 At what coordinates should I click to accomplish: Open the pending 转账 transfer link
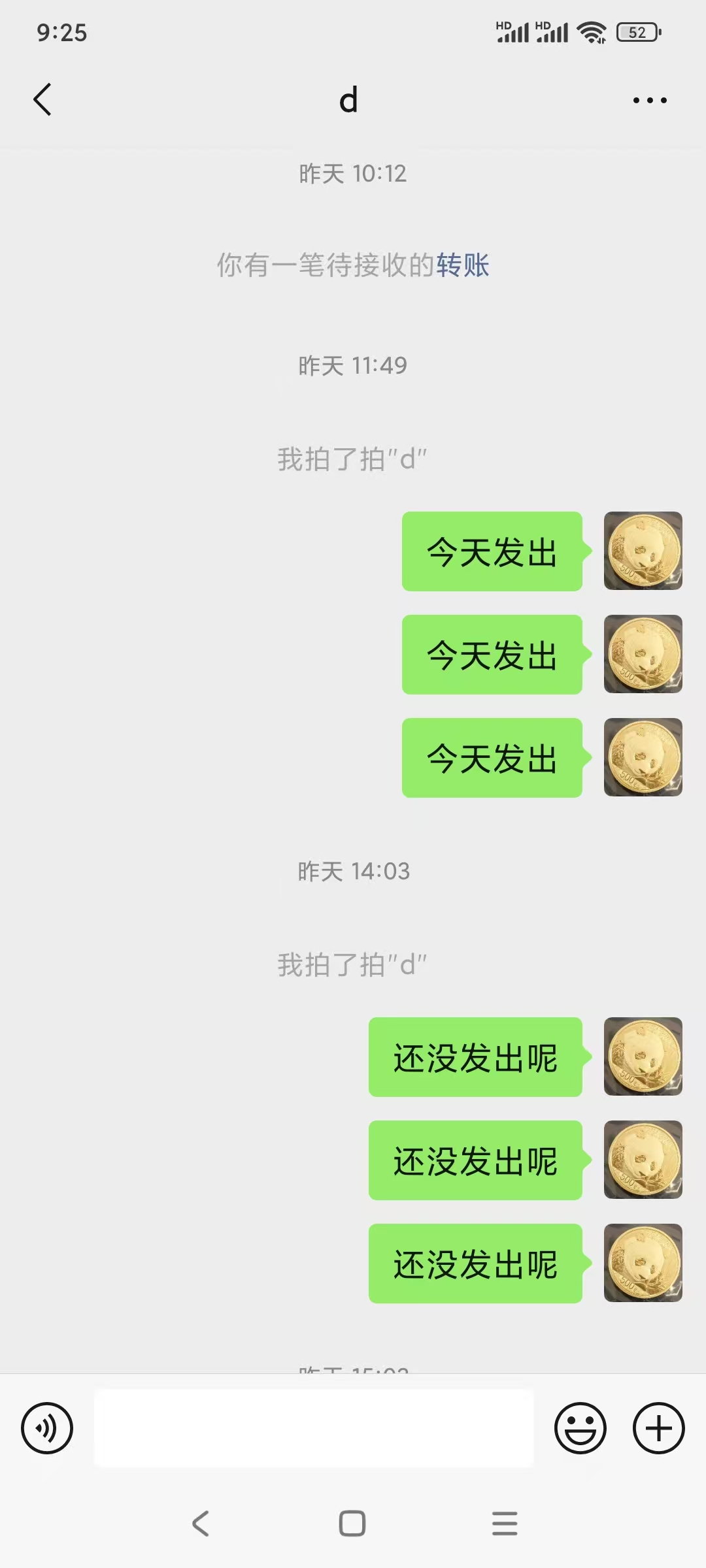coord(463,265)
